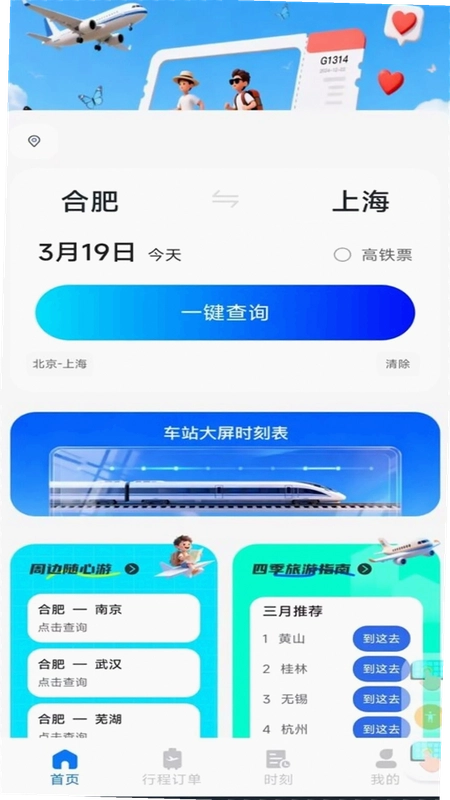Open 四季旅游指南 section arrow
Screen dimensions: 450x800
click(364, 569)
